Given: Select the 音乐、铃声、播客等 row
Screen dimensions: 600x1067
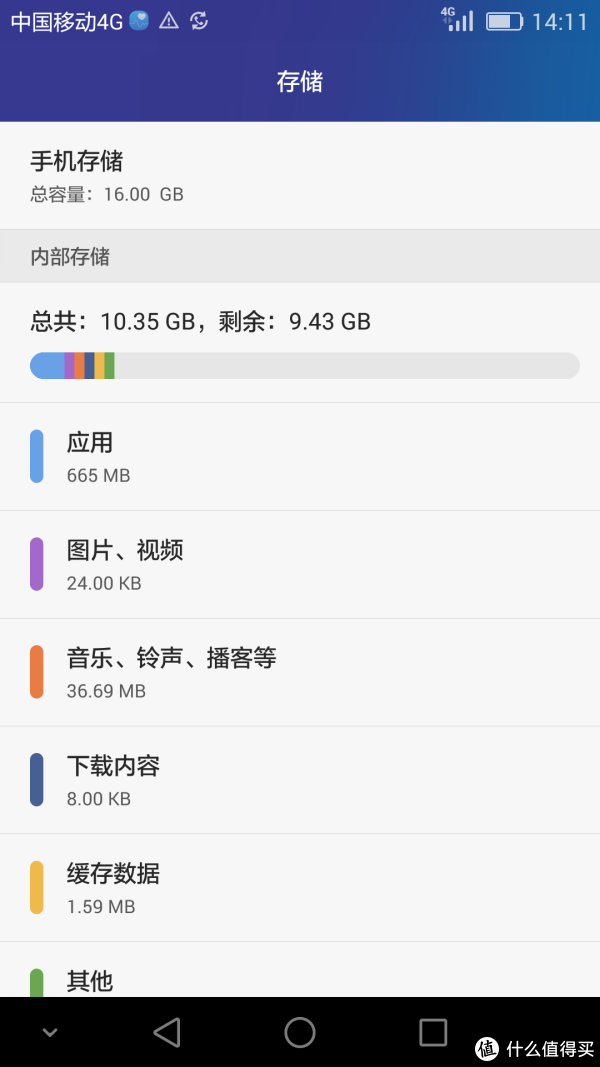Looking at the screenshot, I should point(300,672).
